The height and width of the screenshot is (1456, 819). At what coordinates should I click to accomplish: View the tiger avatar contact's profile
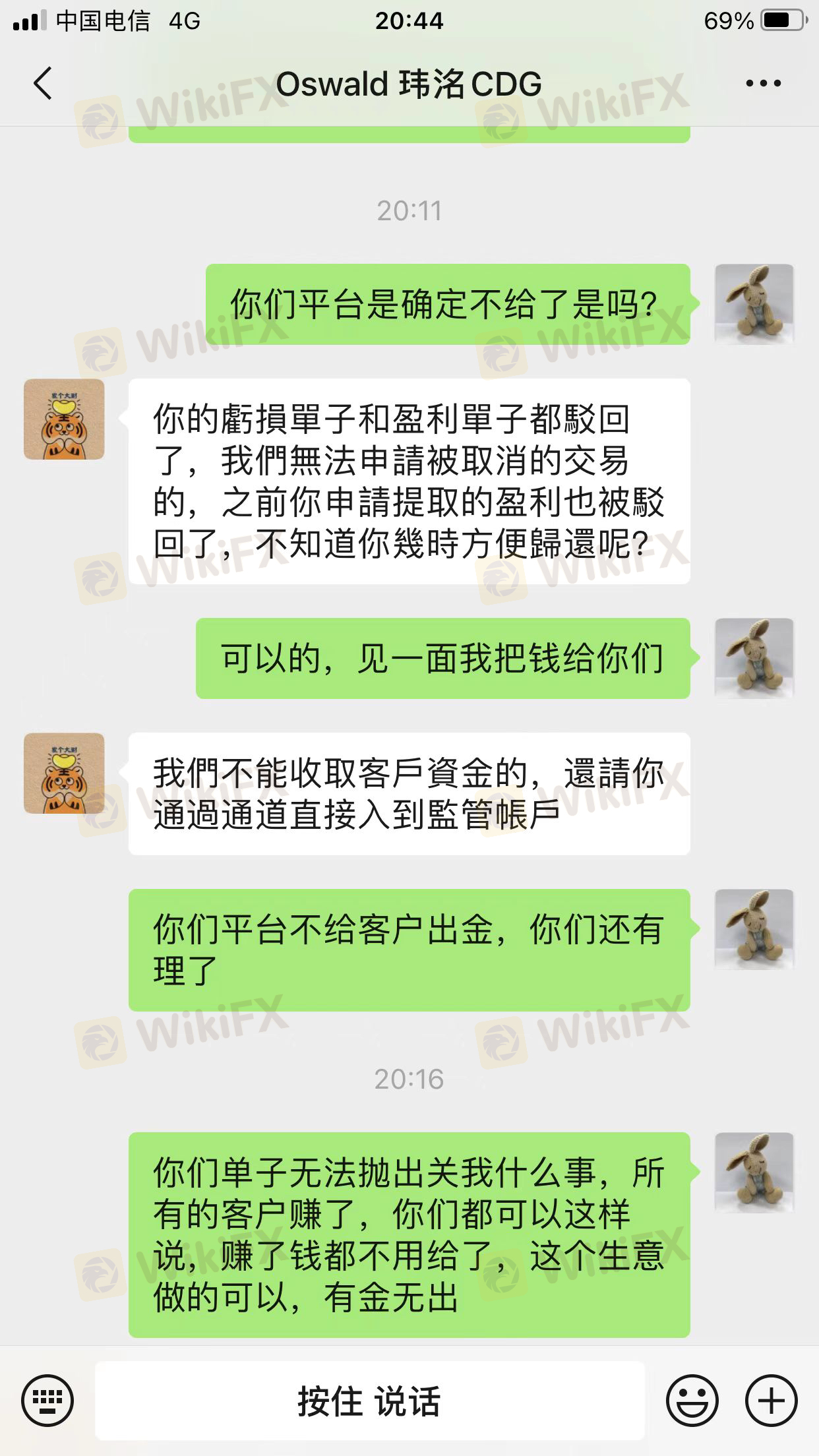64,419
